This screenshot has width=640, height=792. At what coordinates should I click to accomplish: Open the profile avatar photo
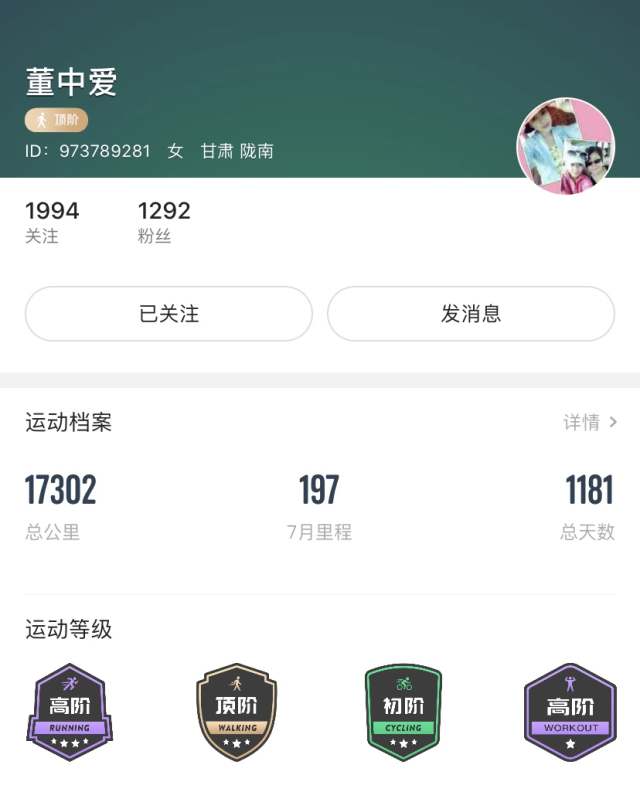[x=565, y=146]
